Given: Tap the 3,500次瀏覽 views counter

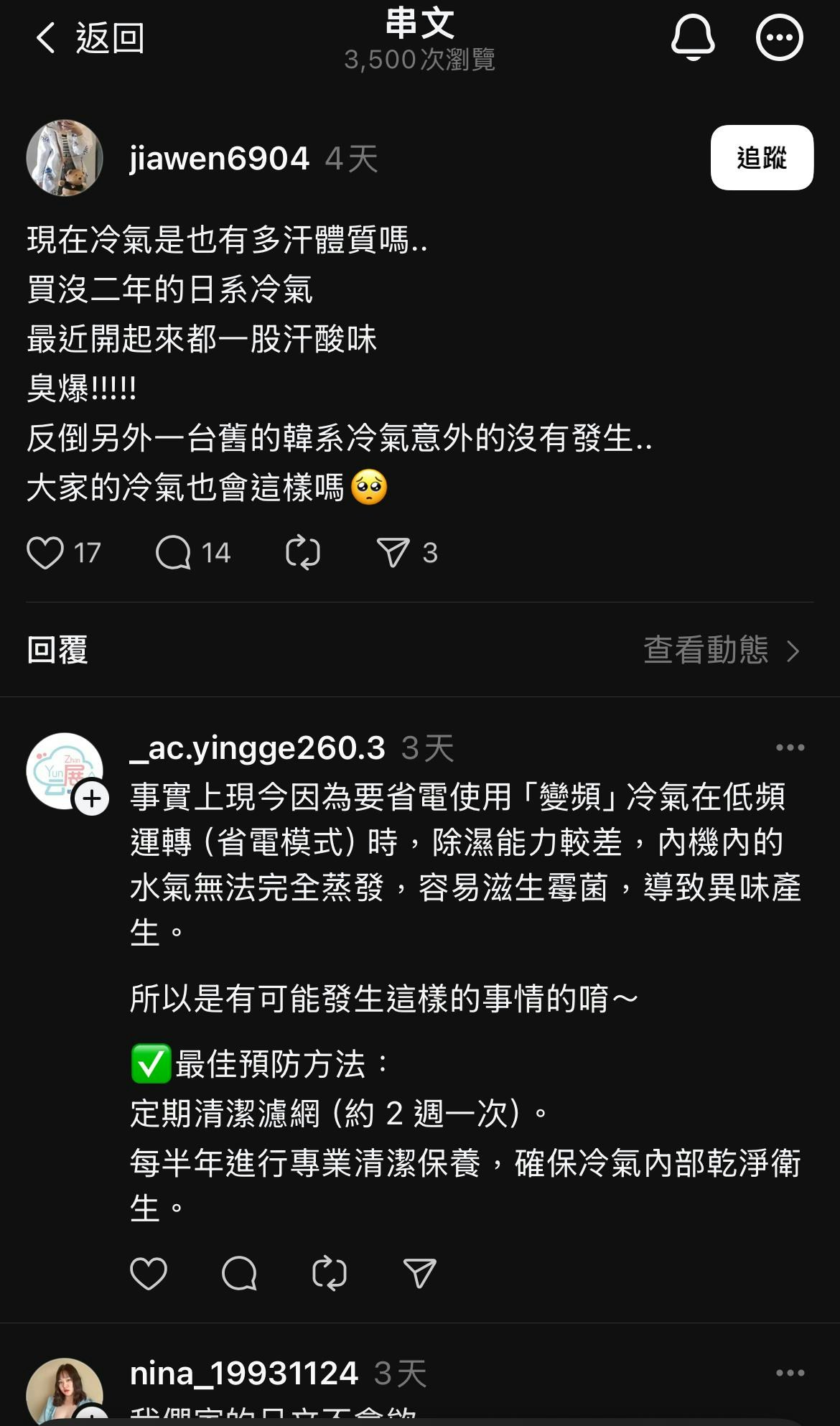Looking at the screenshot, I should coord(420,61).
